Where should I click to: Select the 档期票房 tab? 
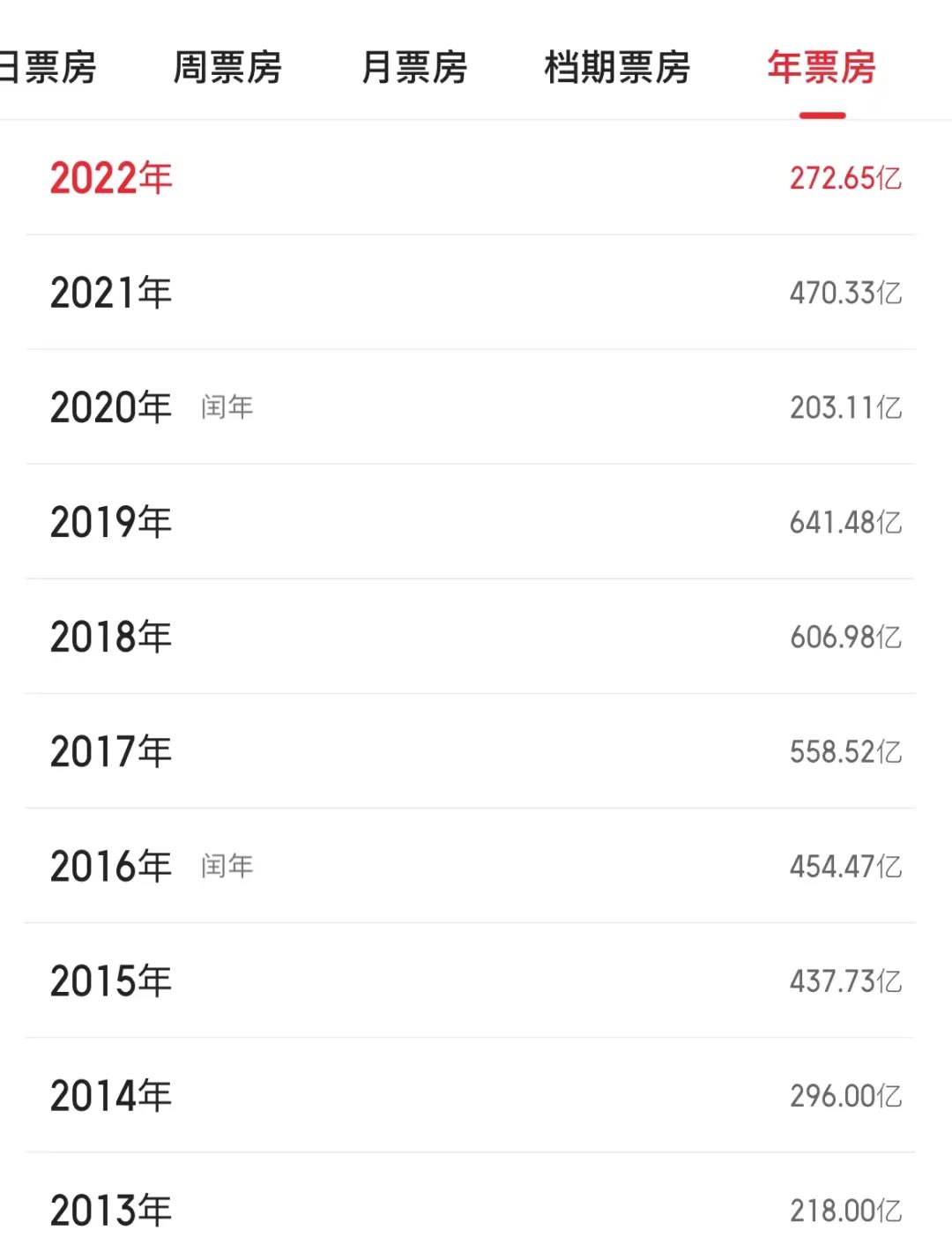(617, 68)
